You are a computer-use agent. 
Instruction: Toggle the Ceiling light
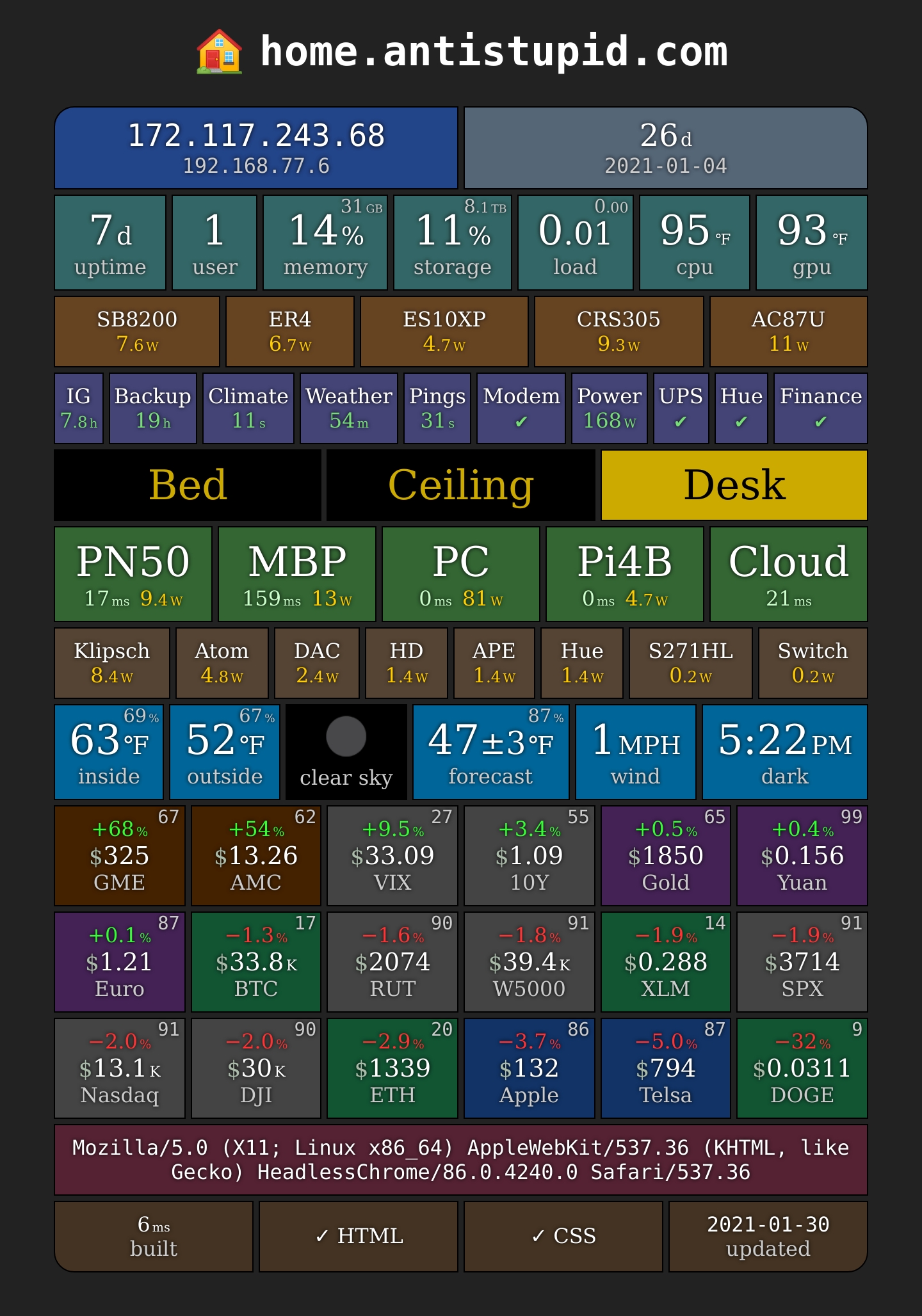click(x=461, y=485)
